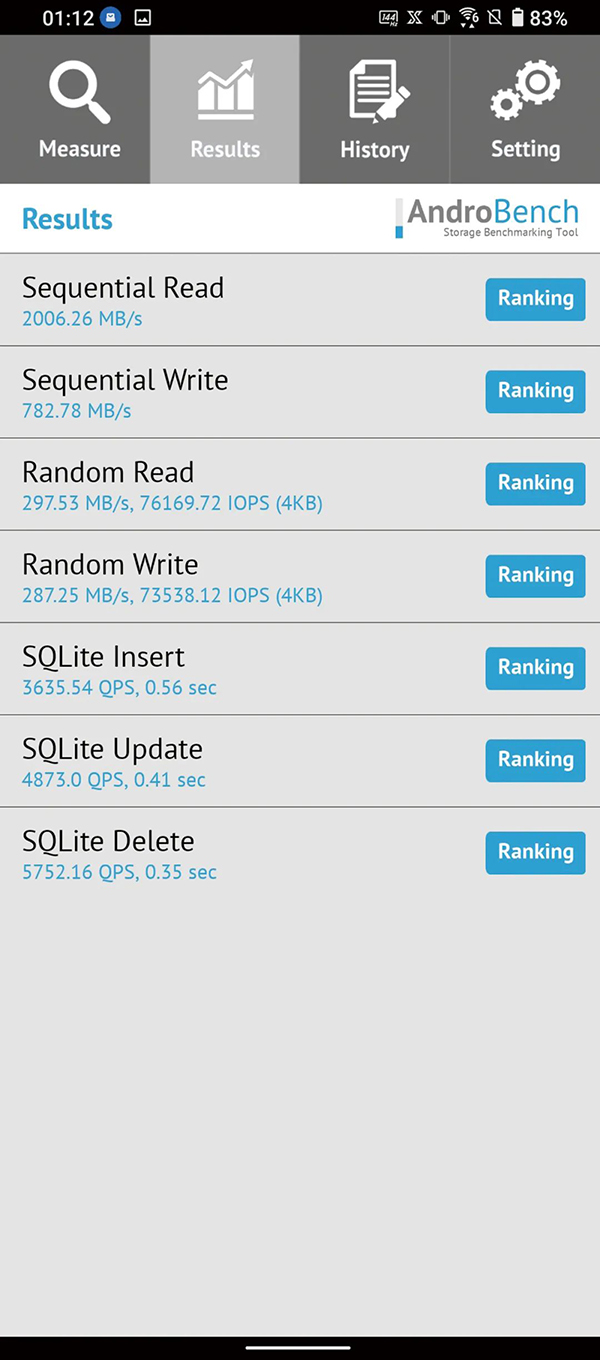Check Ranking for Random Read

535,483
